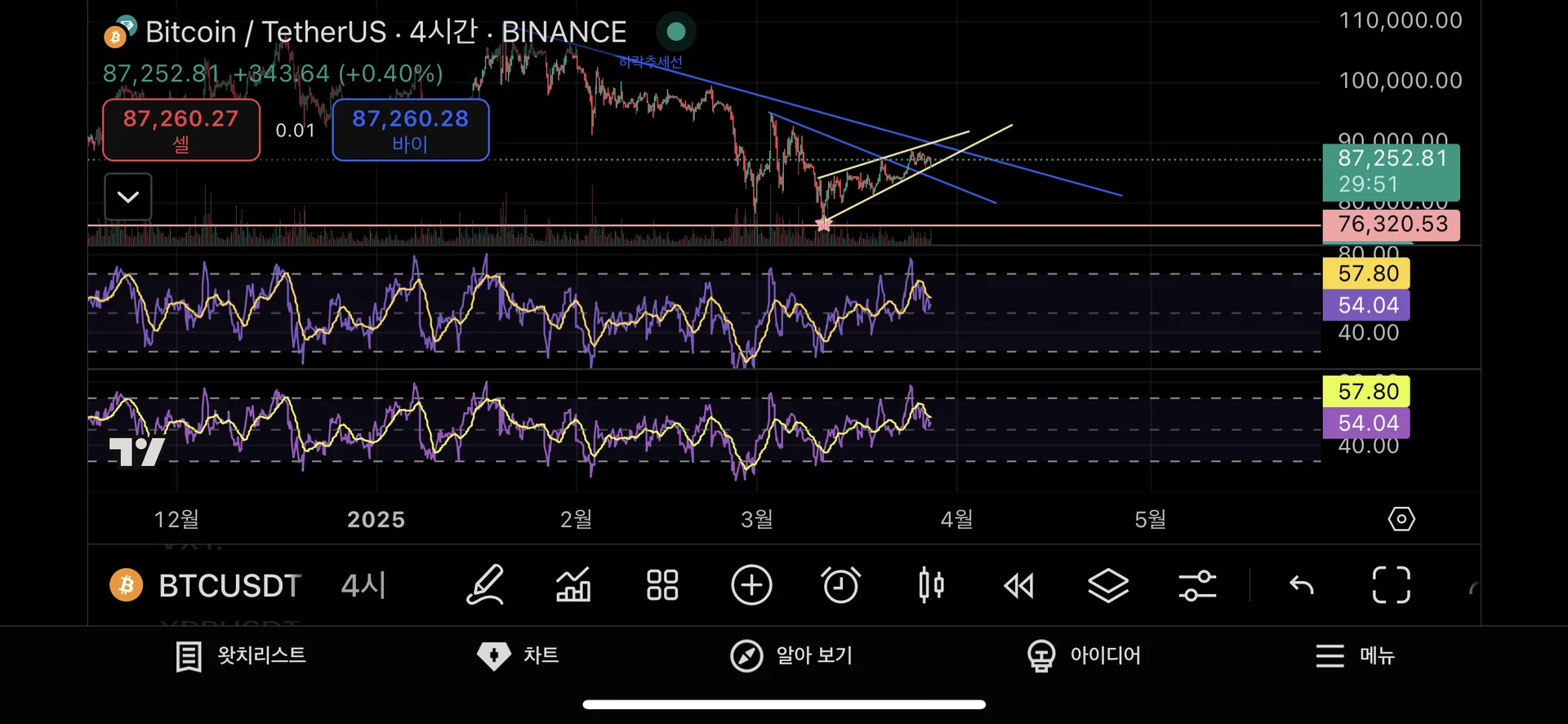Open the chart layout grid menu
The image size is (1568, 724).
pos(662,585)
